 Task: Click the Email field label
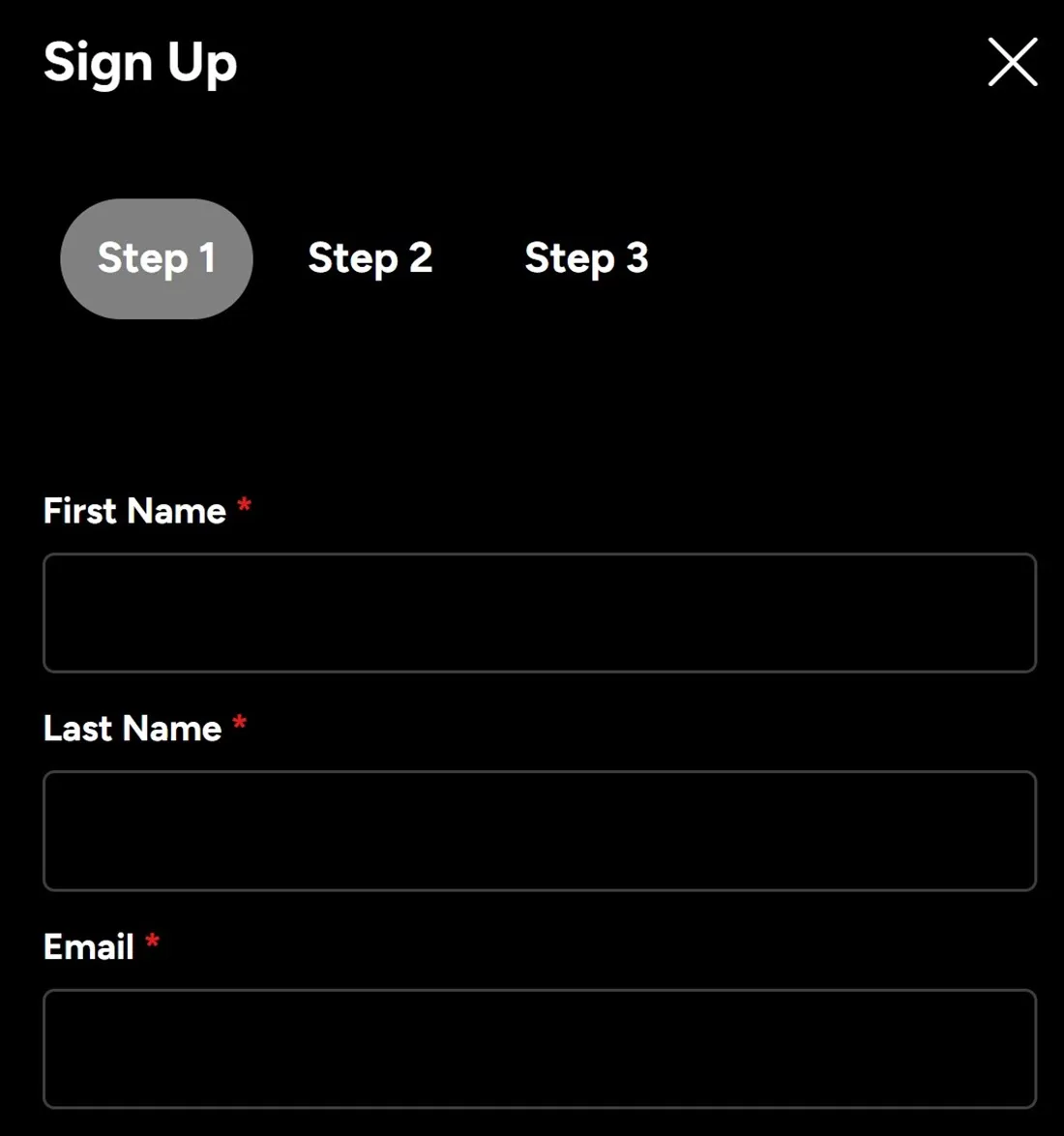[x=87, y=946]
